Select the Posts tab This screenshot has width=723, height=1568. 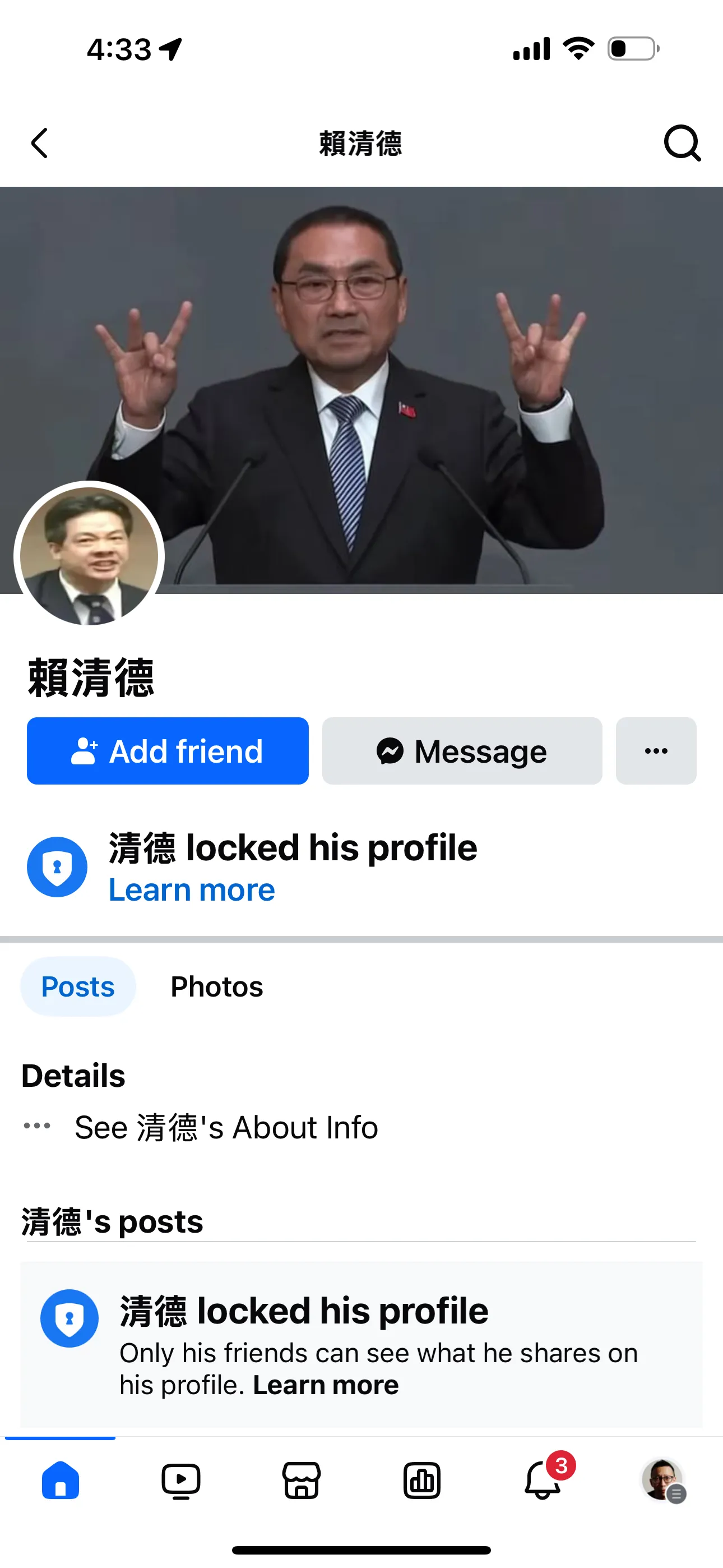pyautogui.click(x=78, y=986)
